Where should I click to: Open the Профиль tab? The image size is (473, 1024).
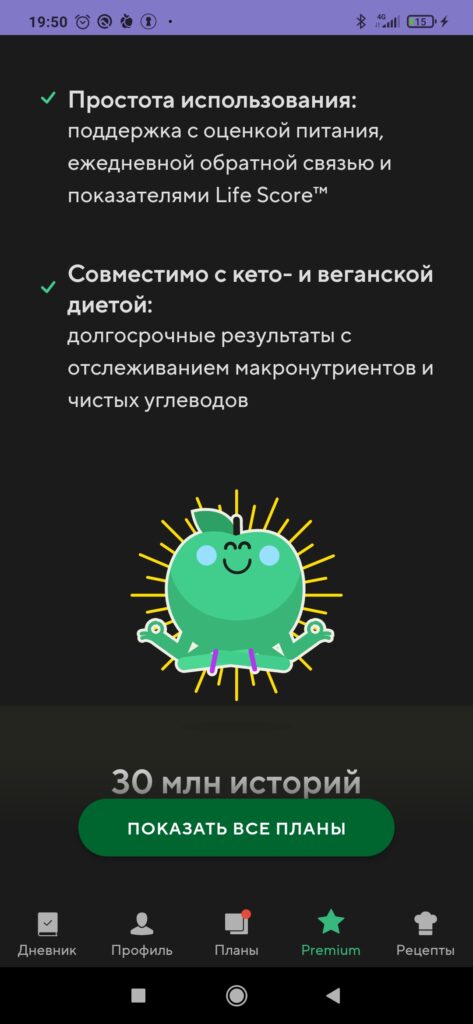pyautogui.click(x=142, y=935)
